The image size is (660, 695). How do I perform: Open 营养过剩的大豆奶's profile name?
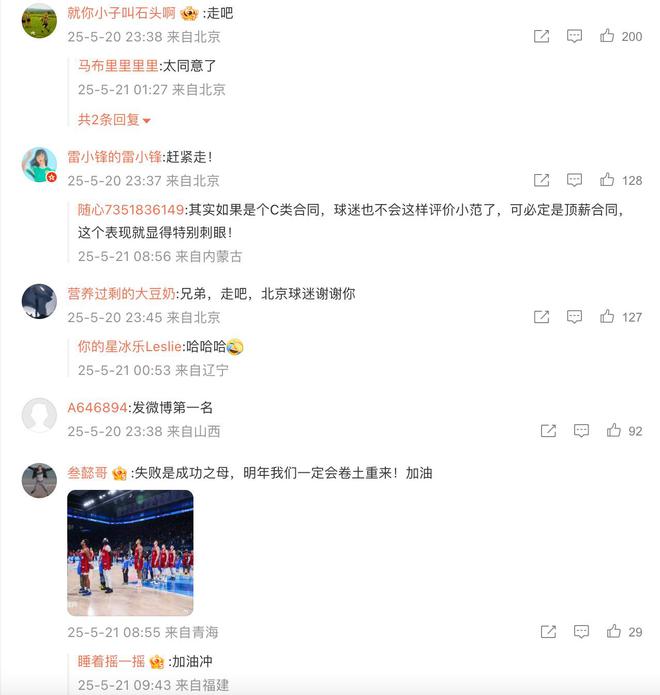pos(122,294)
